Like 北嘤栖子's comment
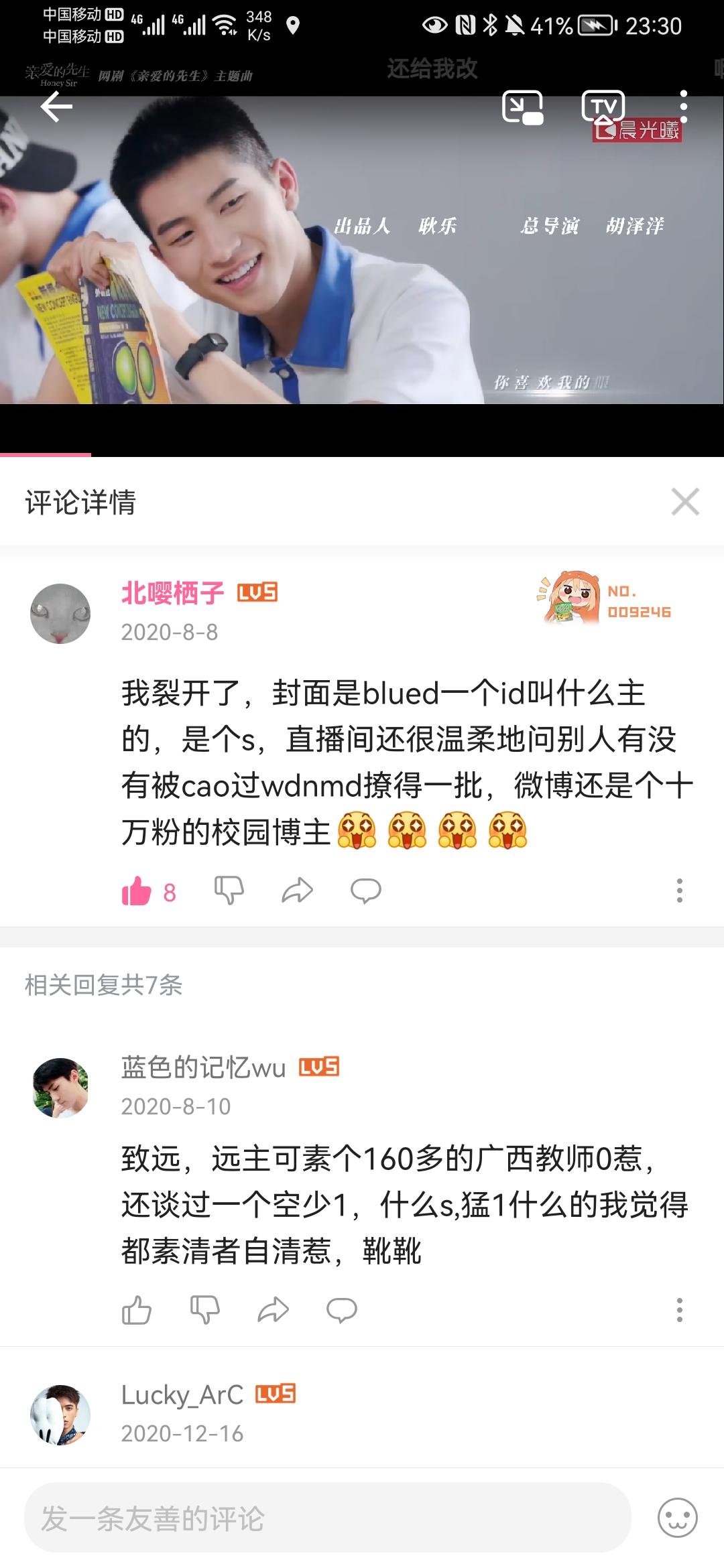724x1568 pixels. point(137,891)
